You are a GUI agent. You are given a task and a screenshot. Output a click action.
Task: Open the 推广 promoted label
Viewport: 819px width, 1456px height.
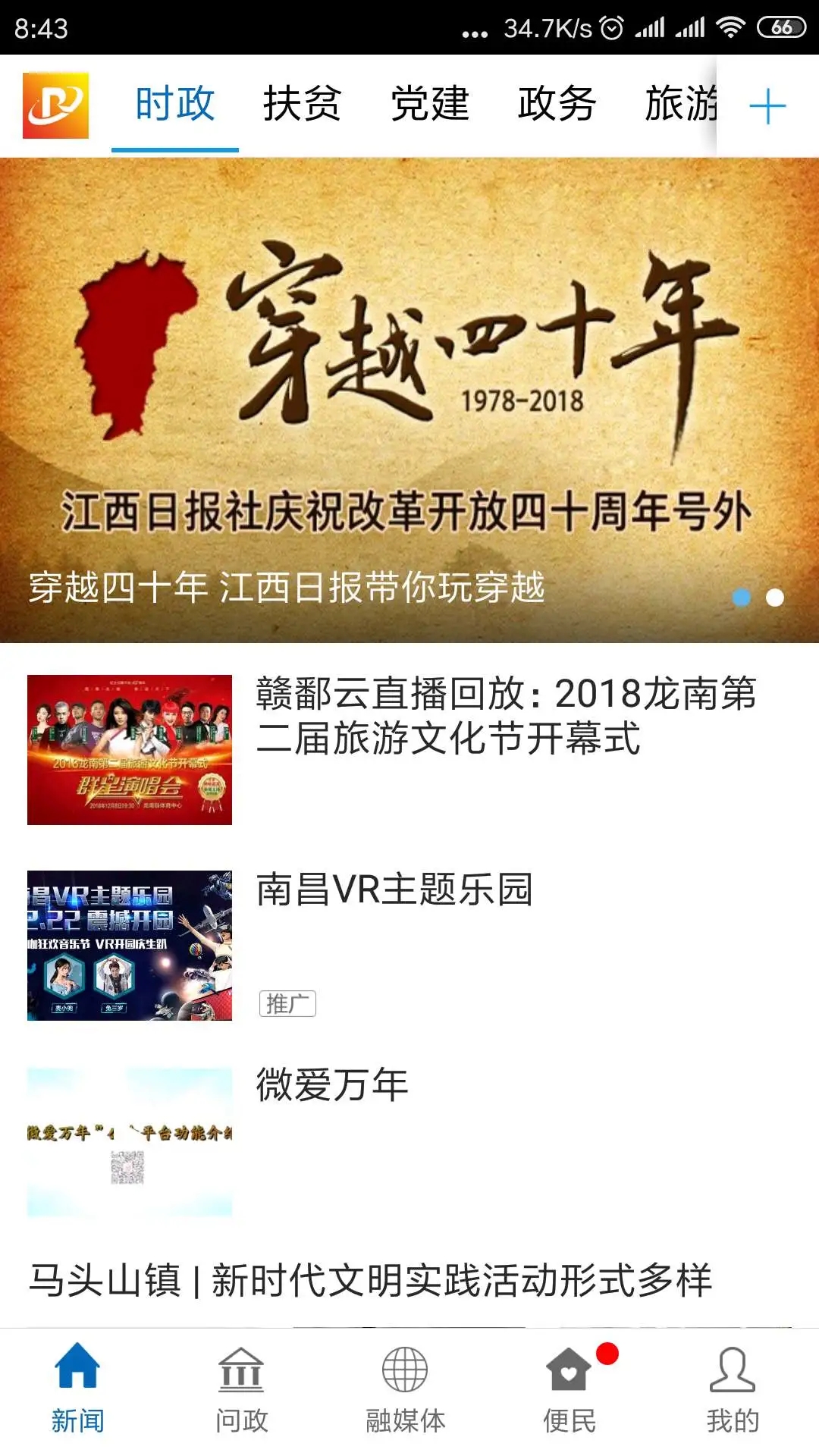tap(287, 1001)
